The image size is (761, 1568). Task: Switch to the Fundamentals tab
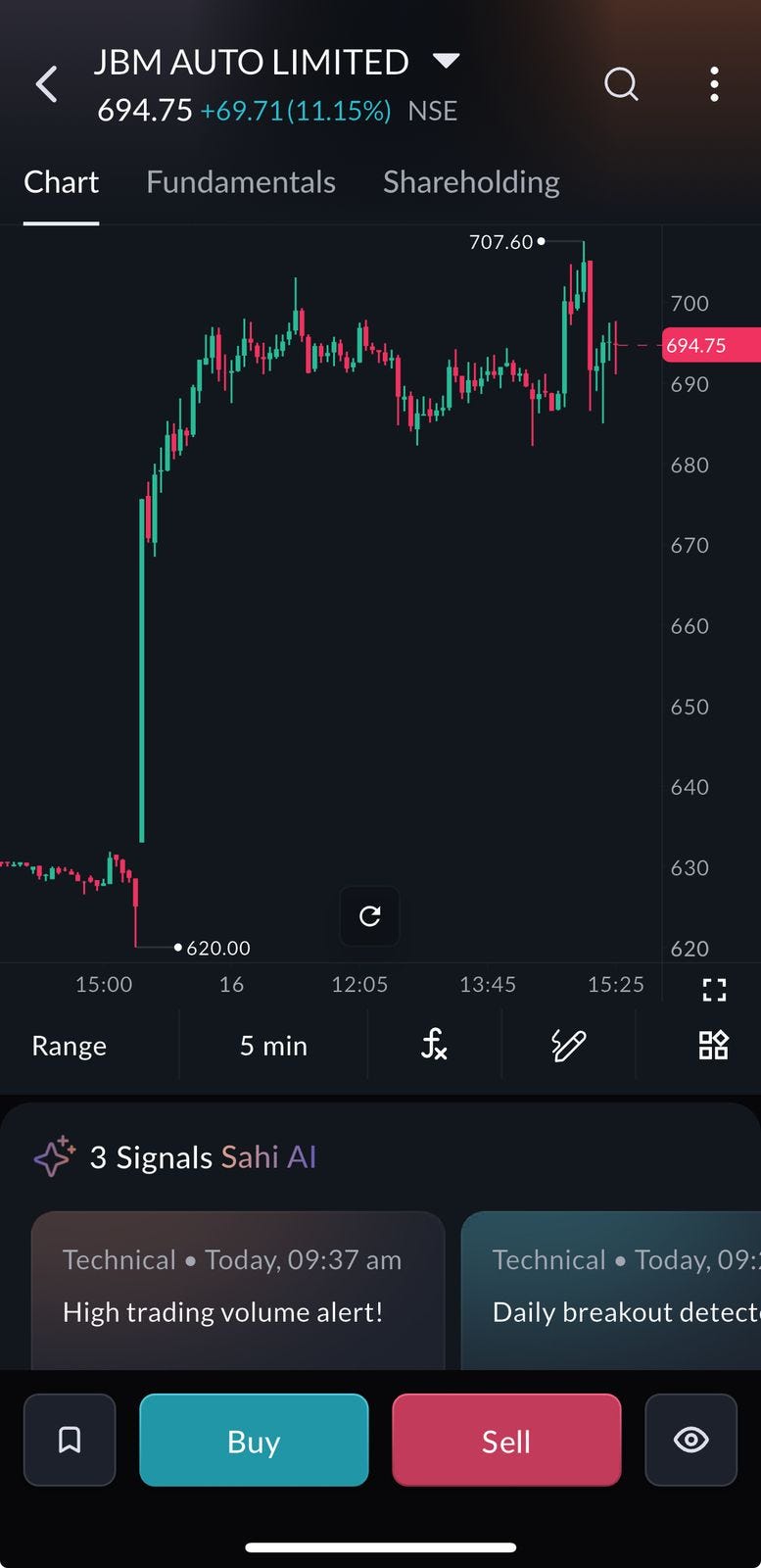tap(241, 182)
